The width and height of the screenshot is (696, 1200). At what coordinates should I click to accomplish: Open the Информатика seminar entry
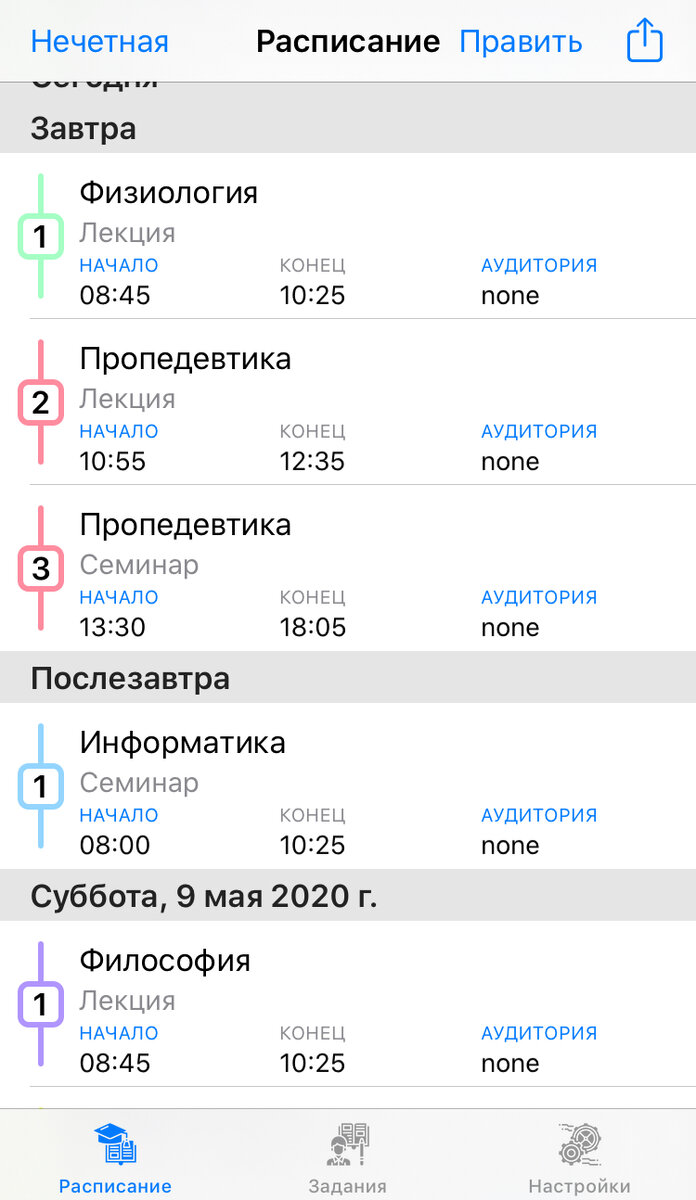(x=348, y=786)
